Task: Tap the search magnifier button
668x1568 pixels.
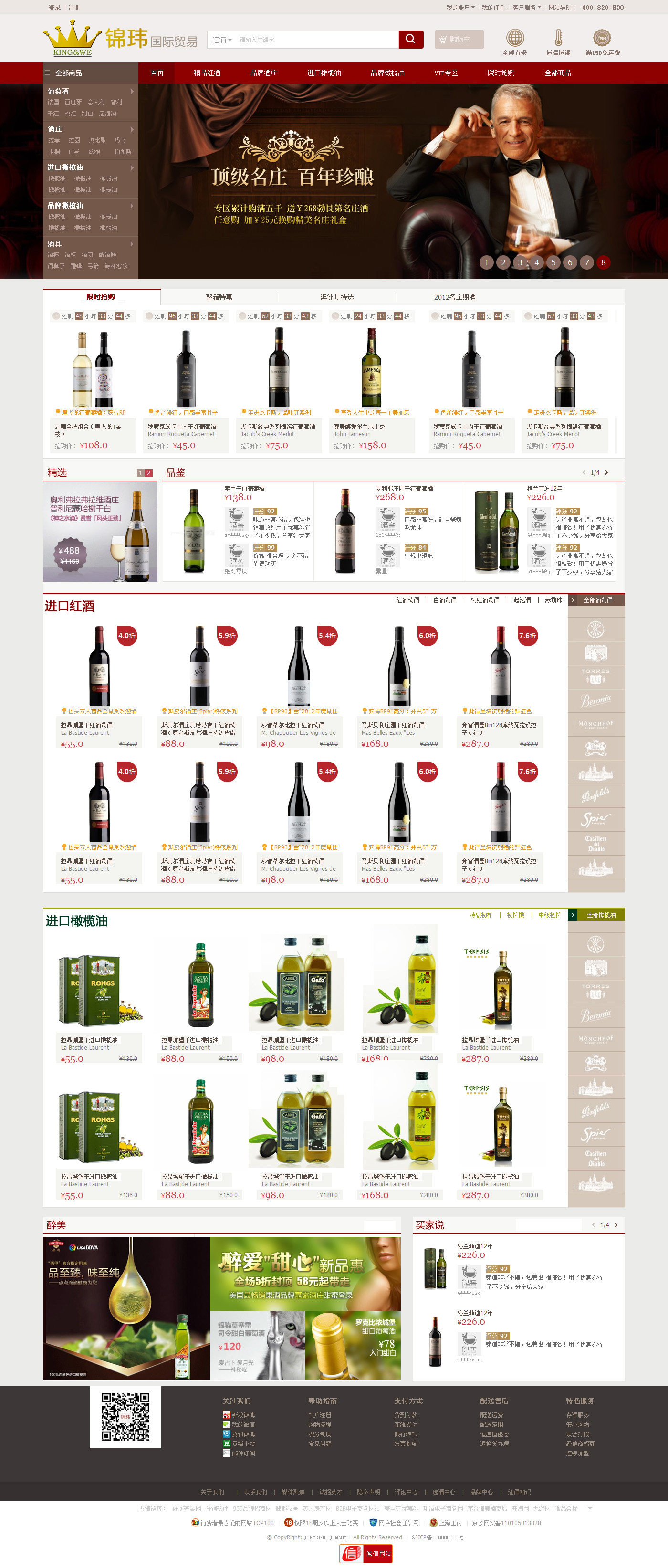Action: pyautogui.click(x=411, y=40)
